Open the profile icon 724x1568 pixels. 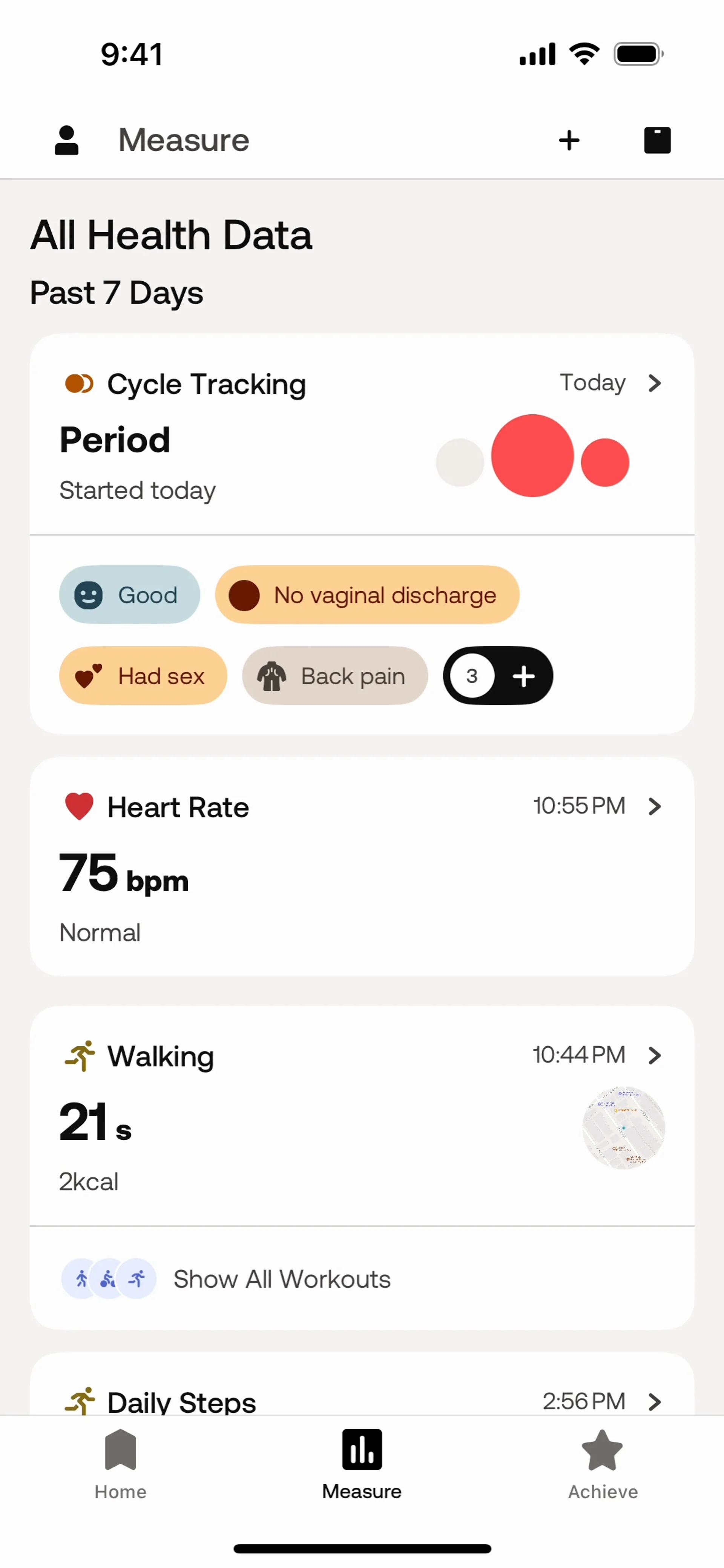(x=66, y=141)
